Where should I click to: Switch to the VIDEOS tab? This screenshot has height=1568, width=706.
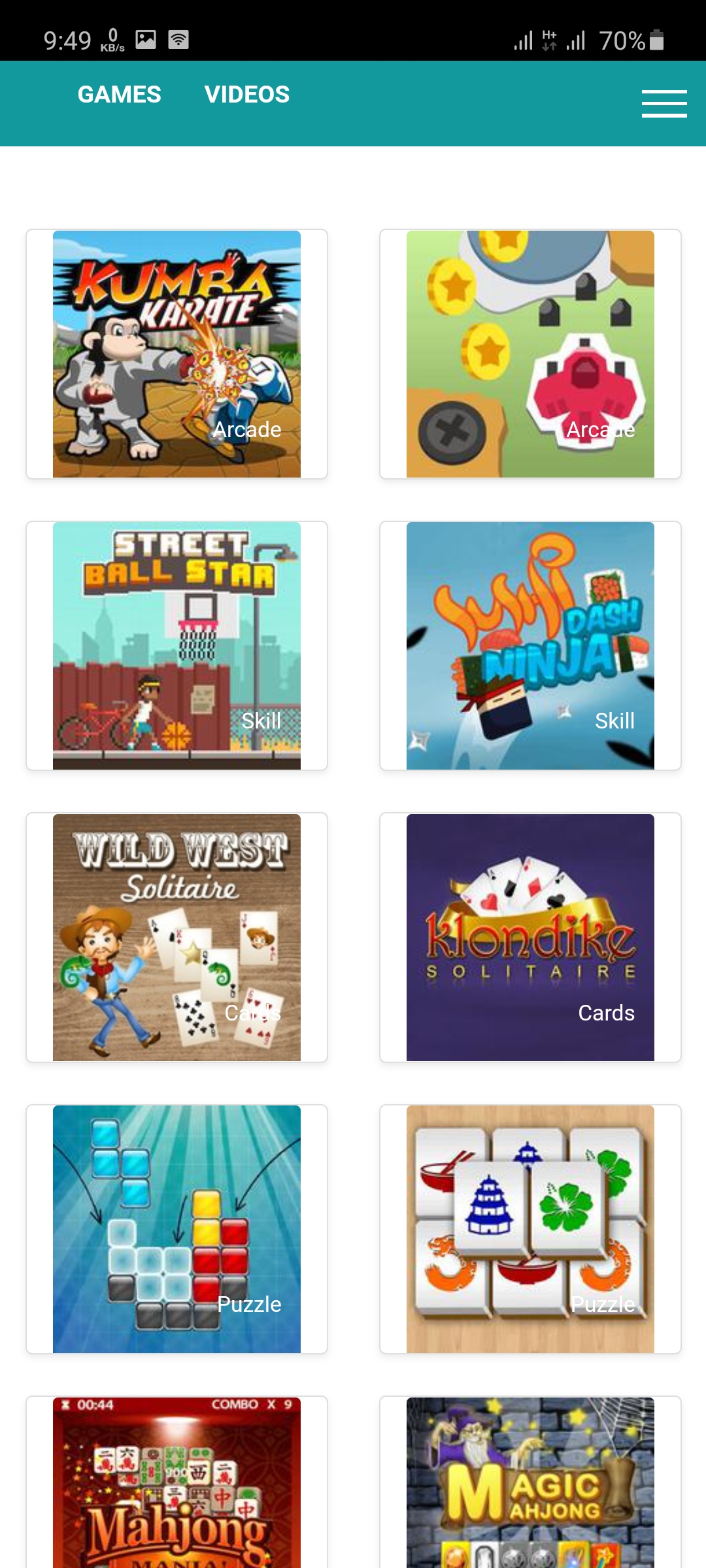[246, 95]
